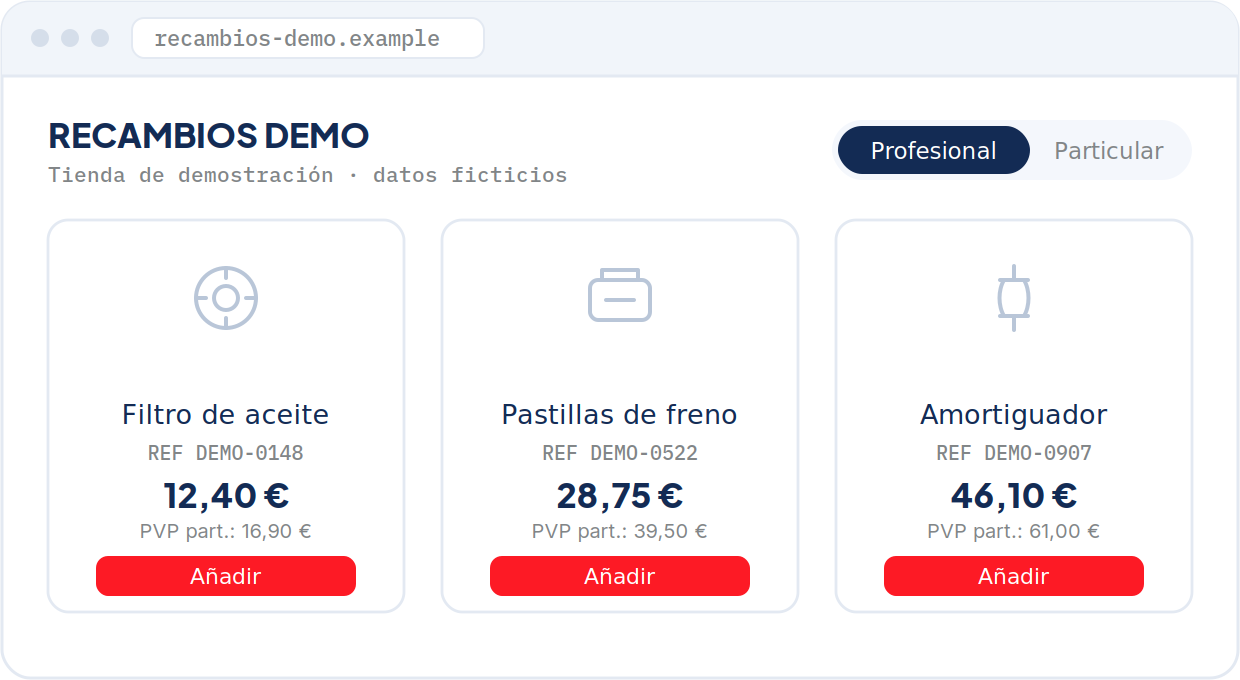
Task: Open the Filtro de aceite product card
Action: coord(226,416)
